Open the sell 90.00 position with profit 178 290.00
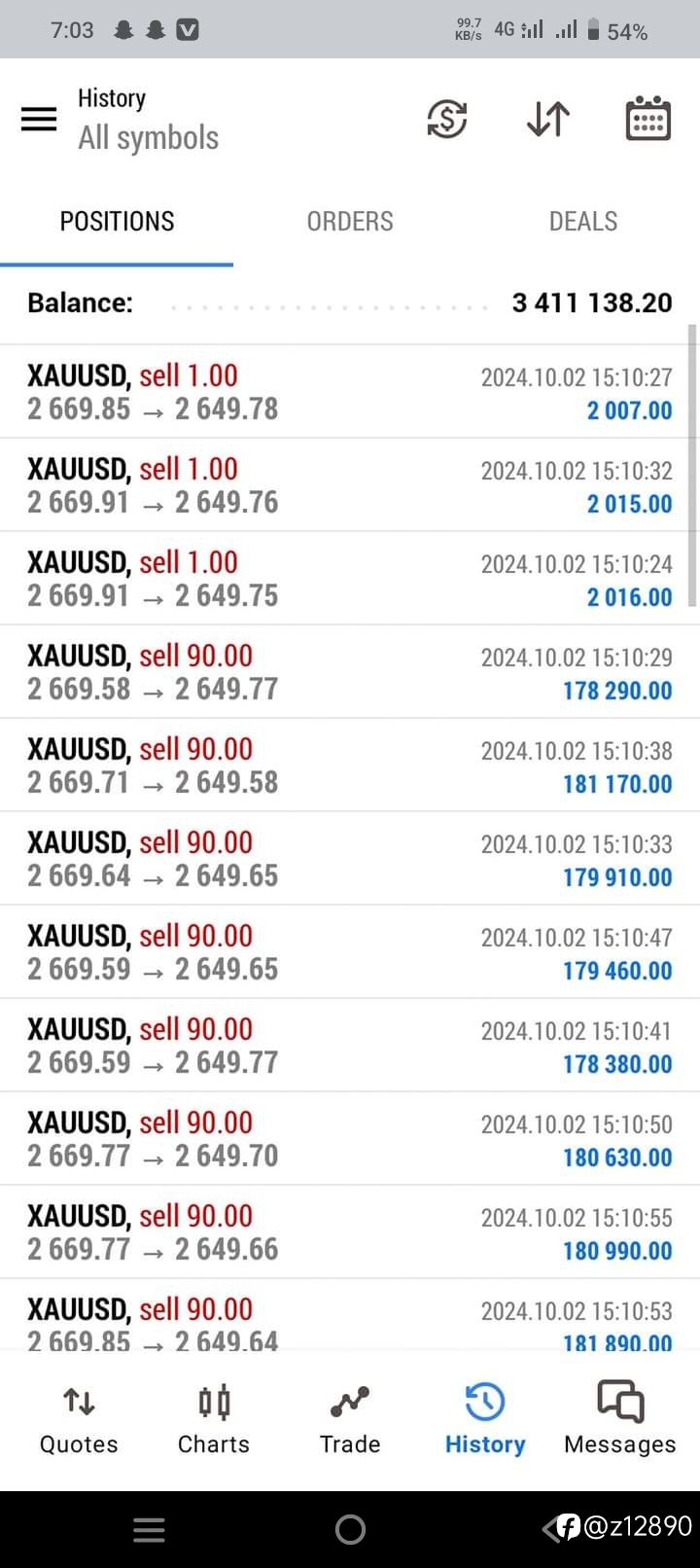700x1568 pixels. point(350,671)
